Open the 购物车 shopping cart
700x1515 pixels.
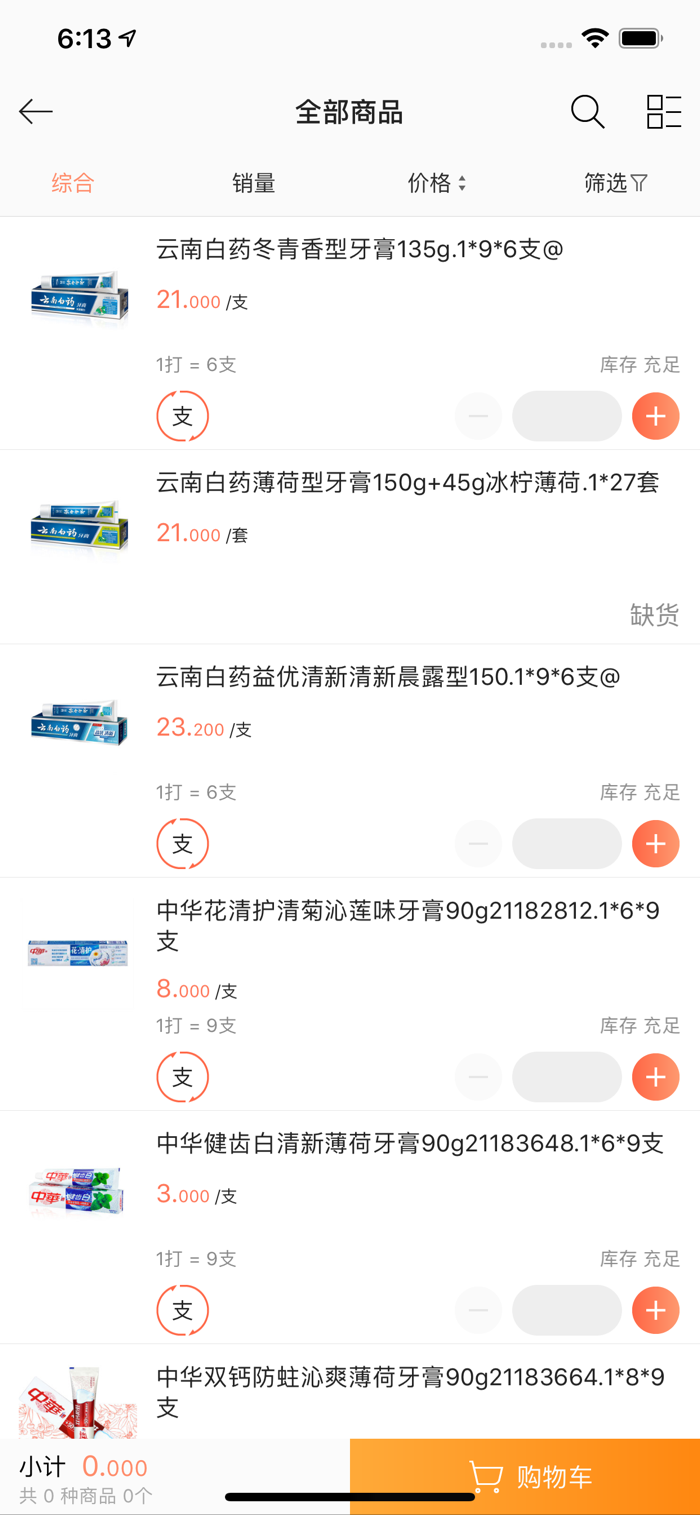tap(525, 1476)
